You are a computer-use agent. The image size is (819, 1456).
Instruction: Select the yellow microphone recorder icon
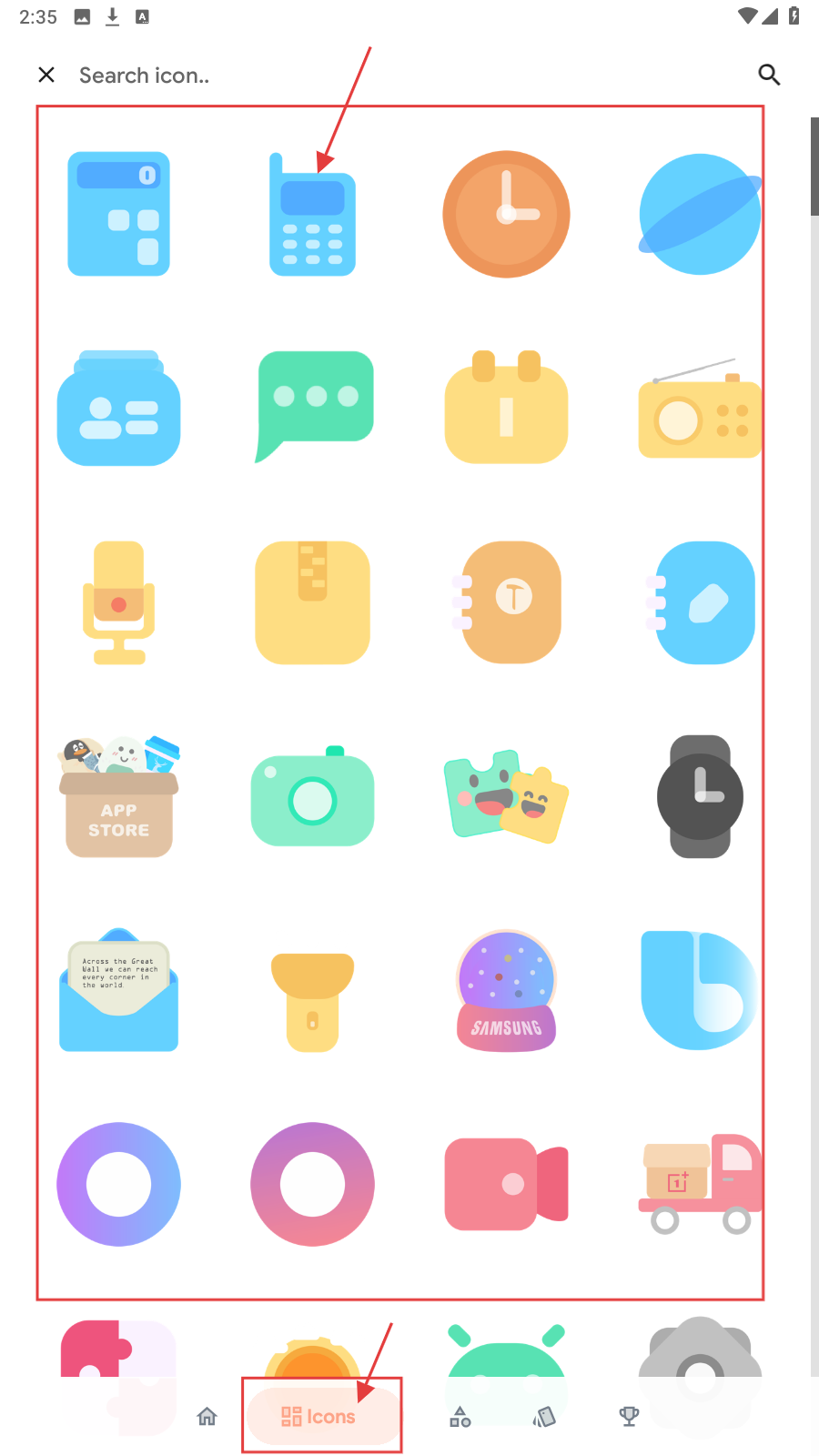click(x=118, y=602)
